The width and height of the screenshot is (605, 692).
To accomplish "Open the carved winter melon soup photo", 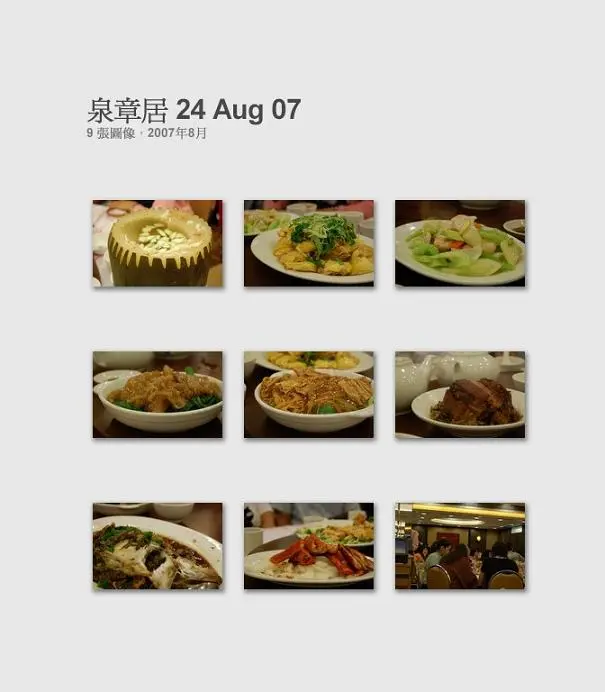I will coord(158,243).
